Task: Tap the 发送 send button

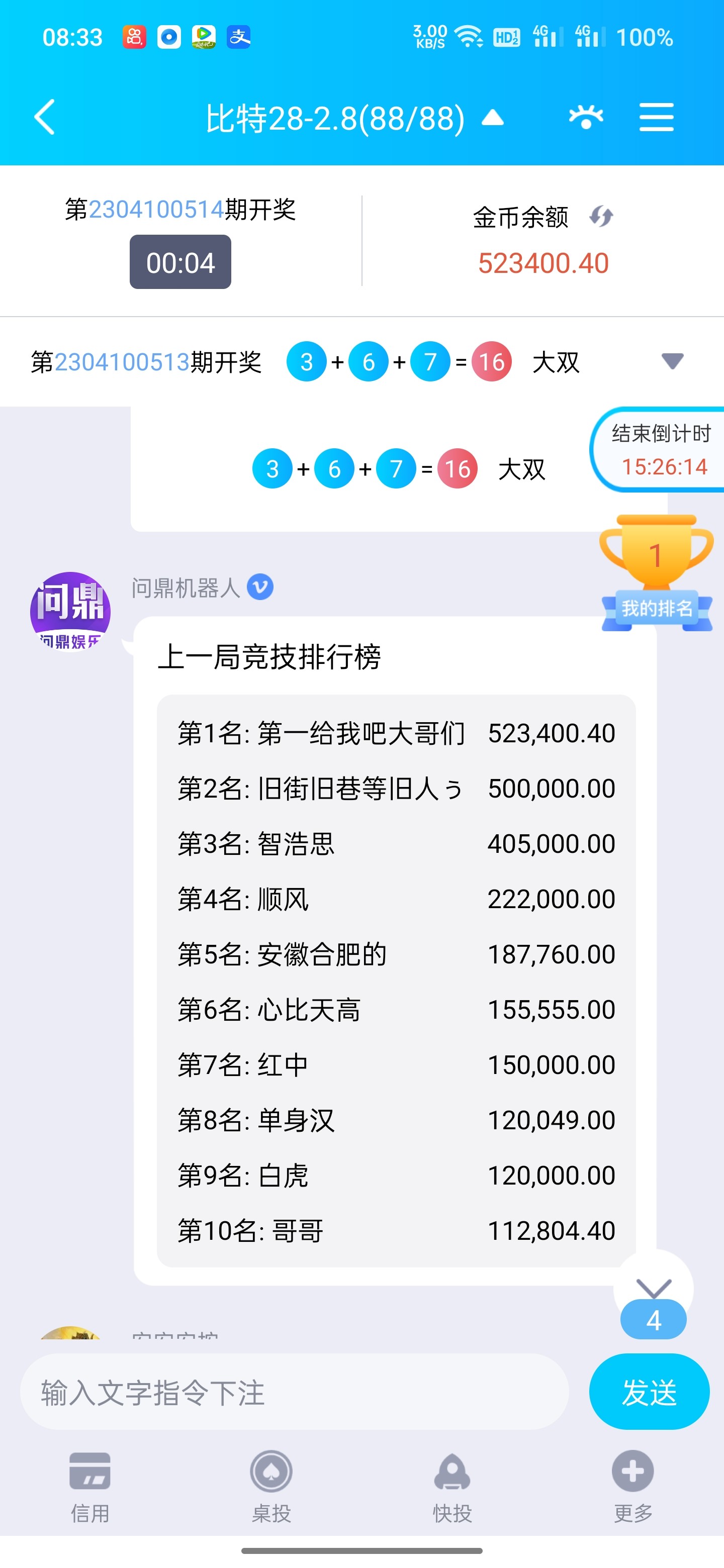Action: click(649, 1392)
